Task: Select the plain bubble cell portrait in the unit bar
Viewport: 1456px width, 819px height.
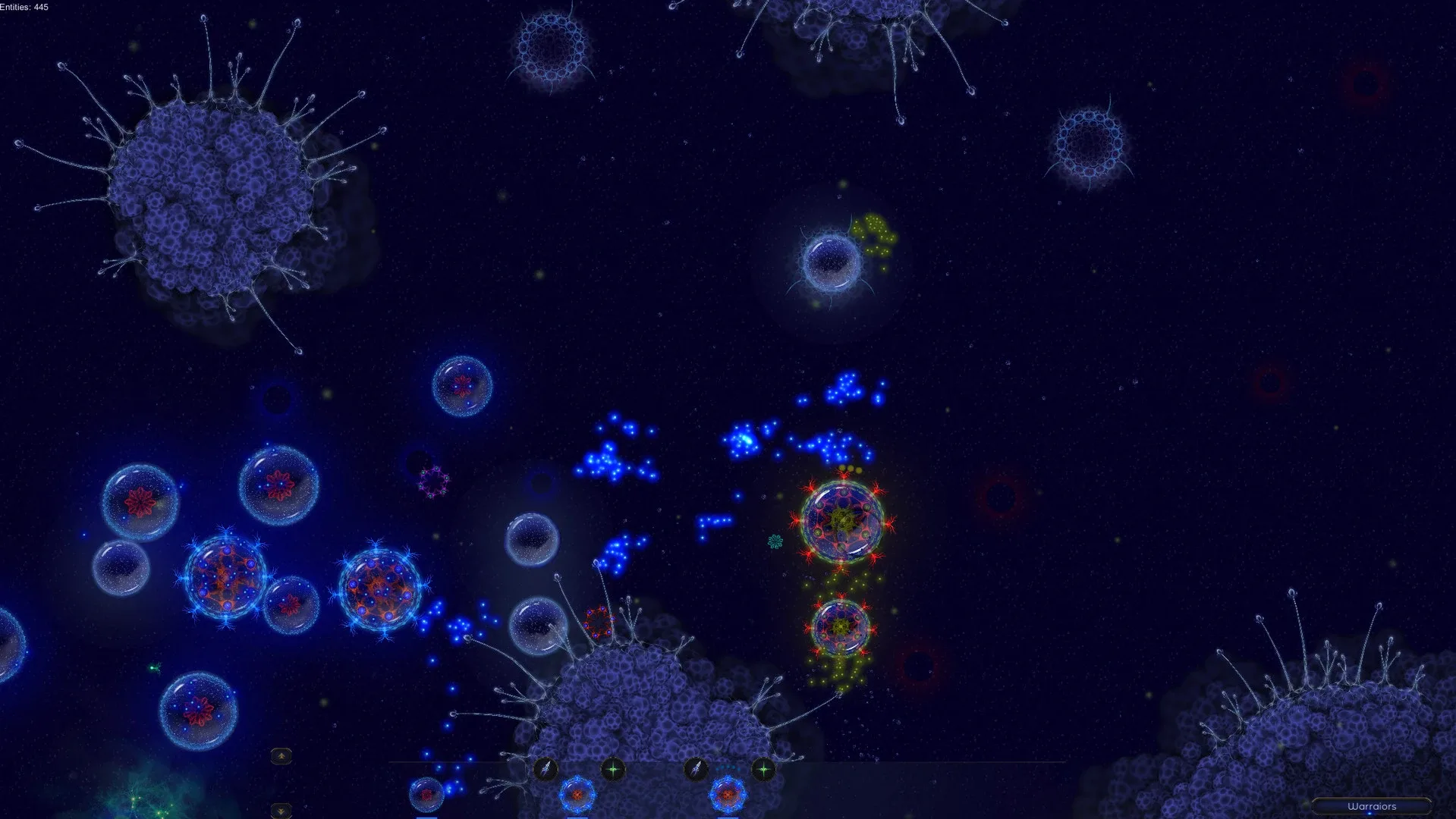Action: pyautogui.click(x=426, y=794)
